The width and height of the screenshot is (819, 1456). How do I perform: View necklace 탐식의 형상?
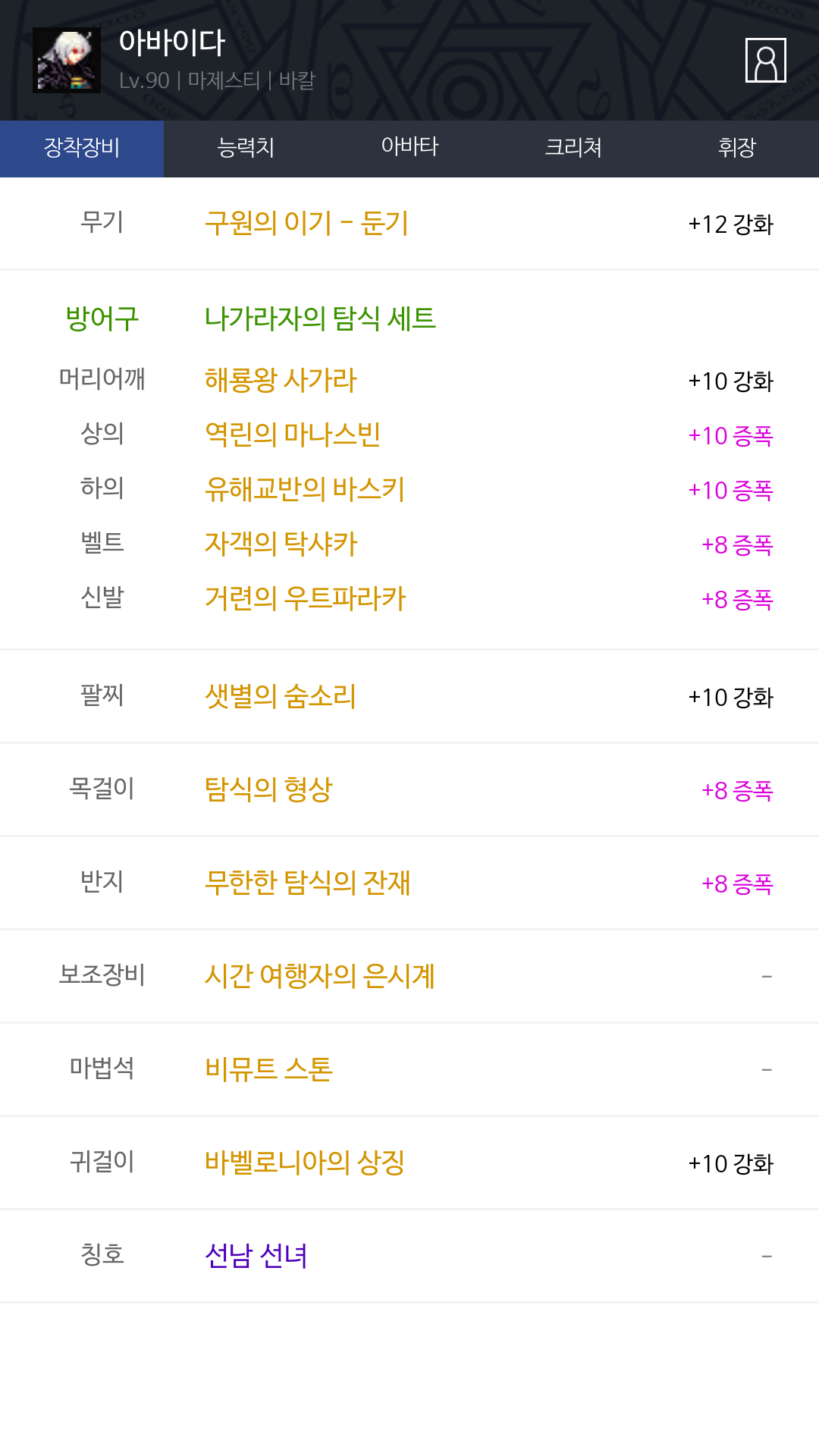click(268, 789)
